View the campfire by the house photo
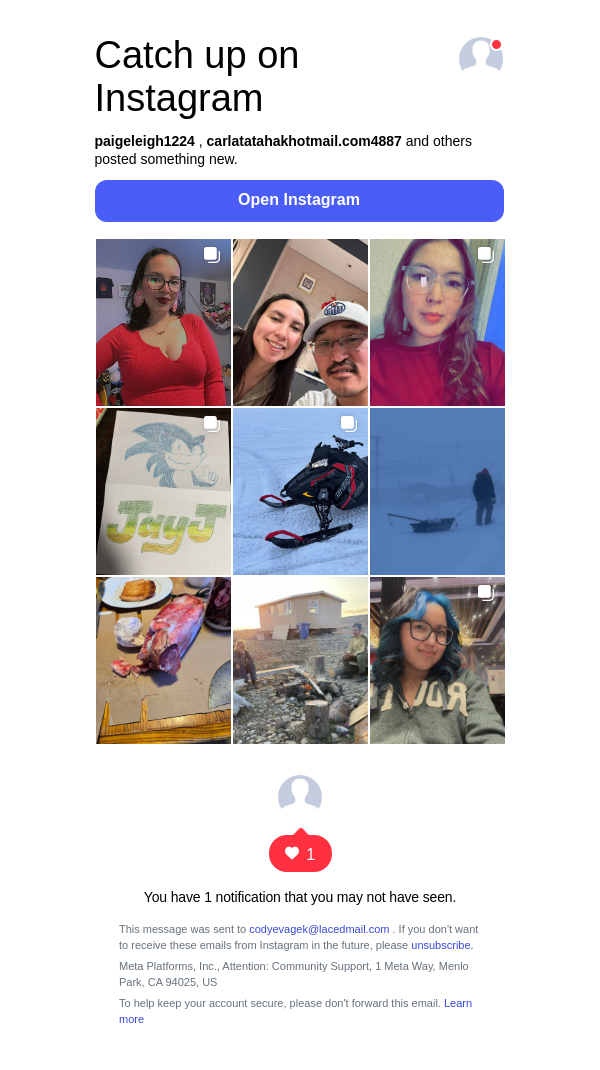 300,660
